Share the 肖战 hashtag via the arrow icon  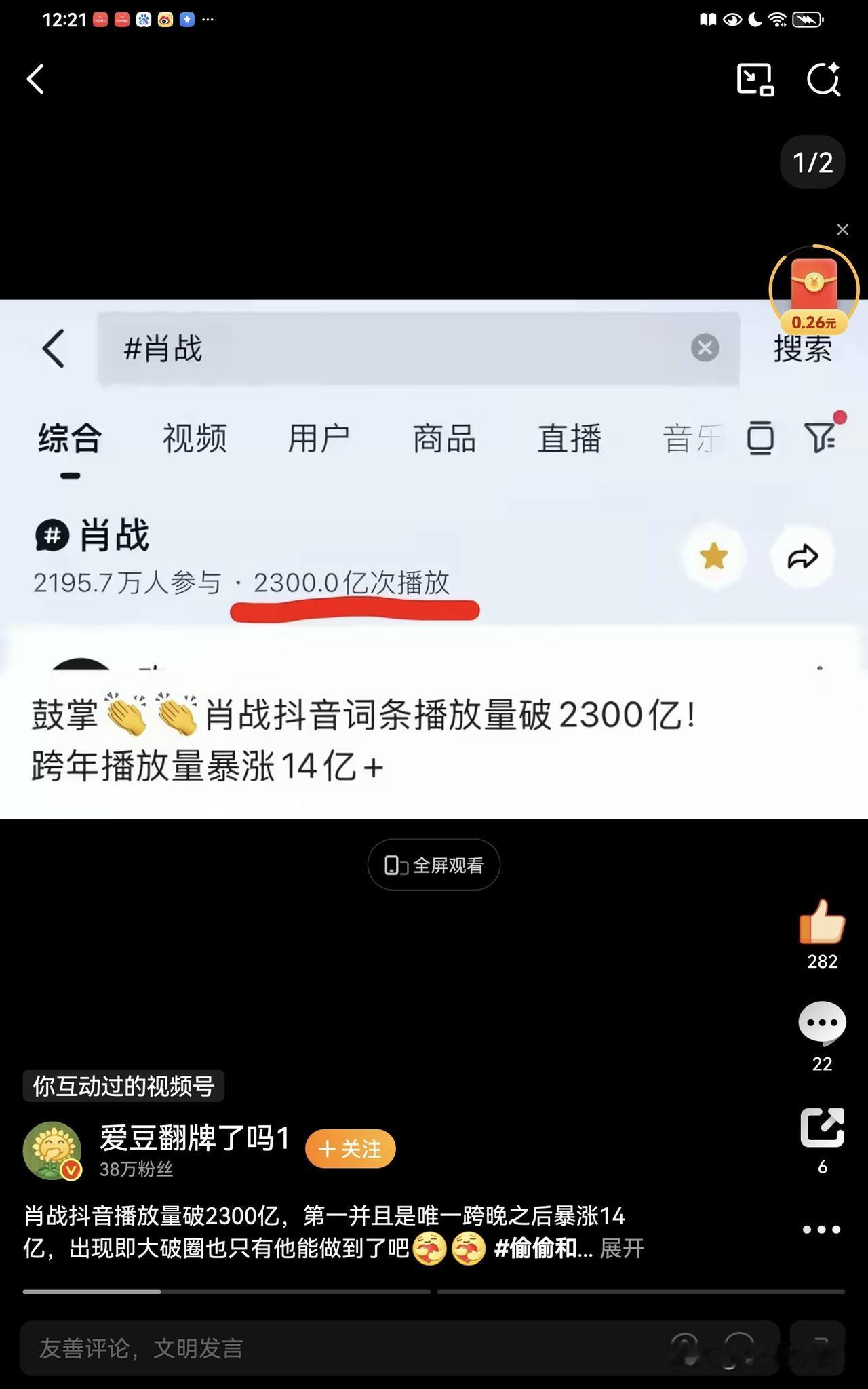803,556
